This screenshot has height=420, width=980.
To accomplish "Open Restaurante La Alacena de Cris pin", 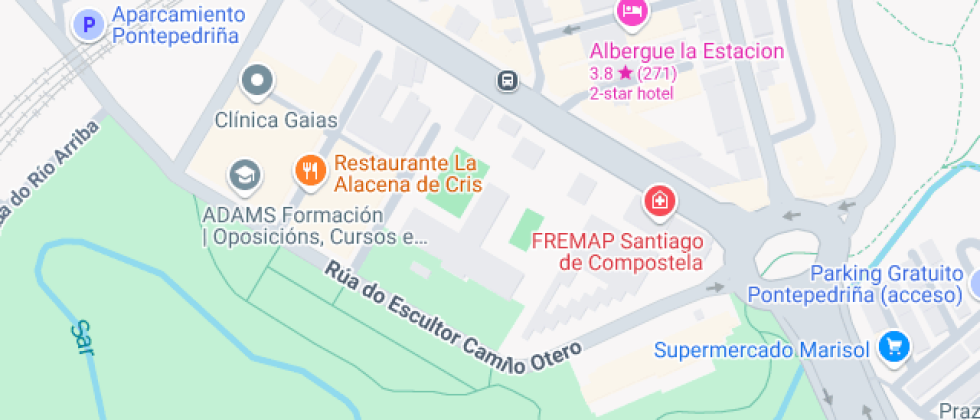I will (x=311, y=171).
